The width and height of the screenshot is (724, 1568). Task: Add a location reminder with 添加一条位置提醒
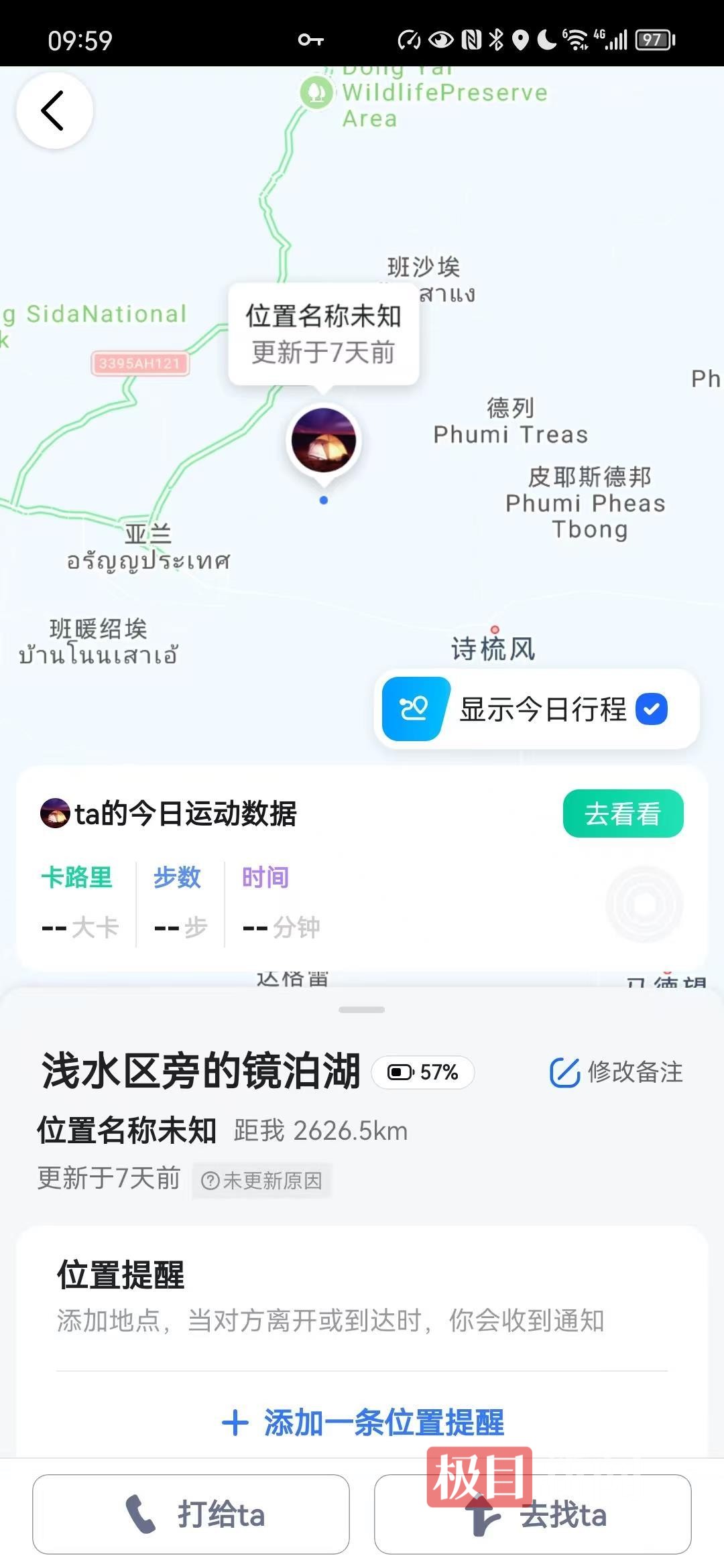pos(363,1422)
